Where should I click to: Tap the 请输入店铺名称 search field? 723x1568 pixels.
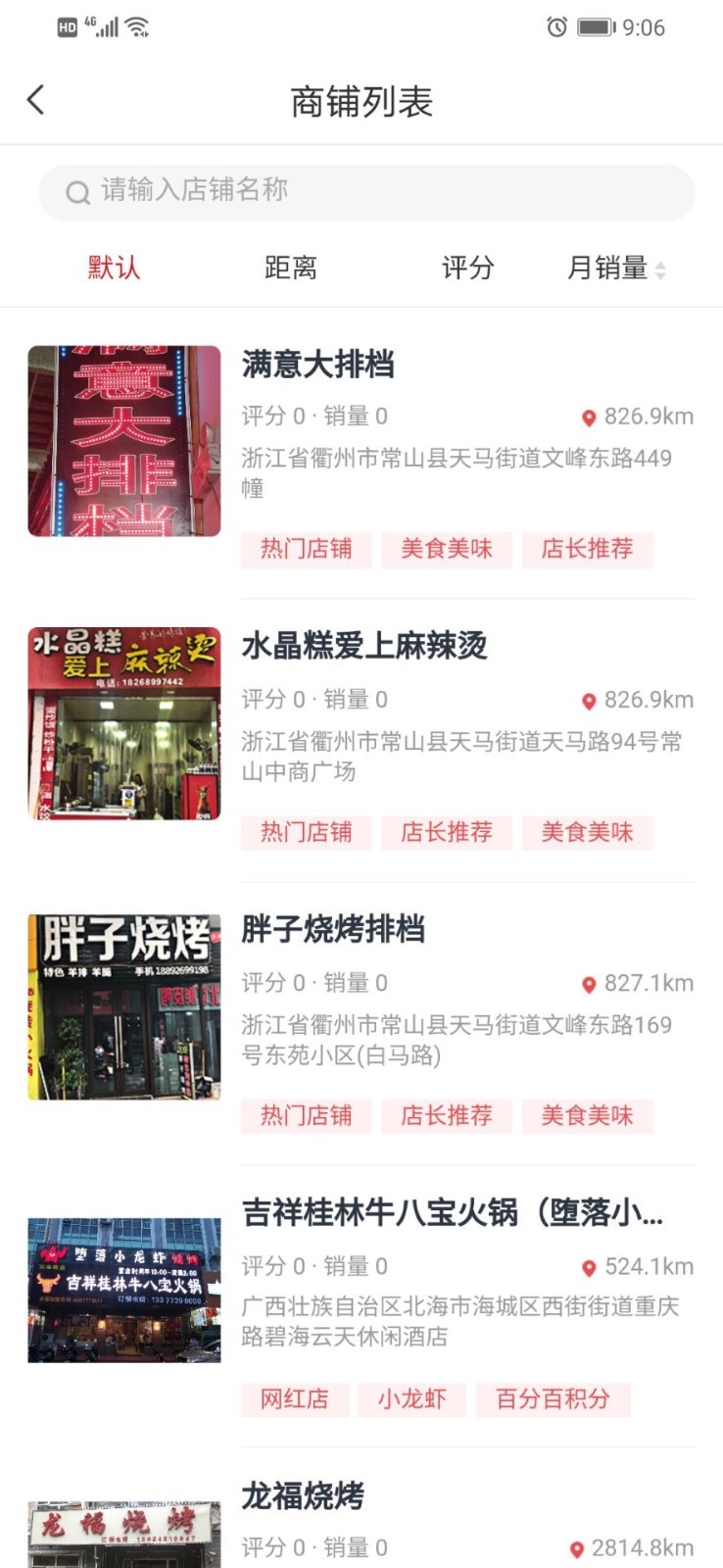pos(365,191)
